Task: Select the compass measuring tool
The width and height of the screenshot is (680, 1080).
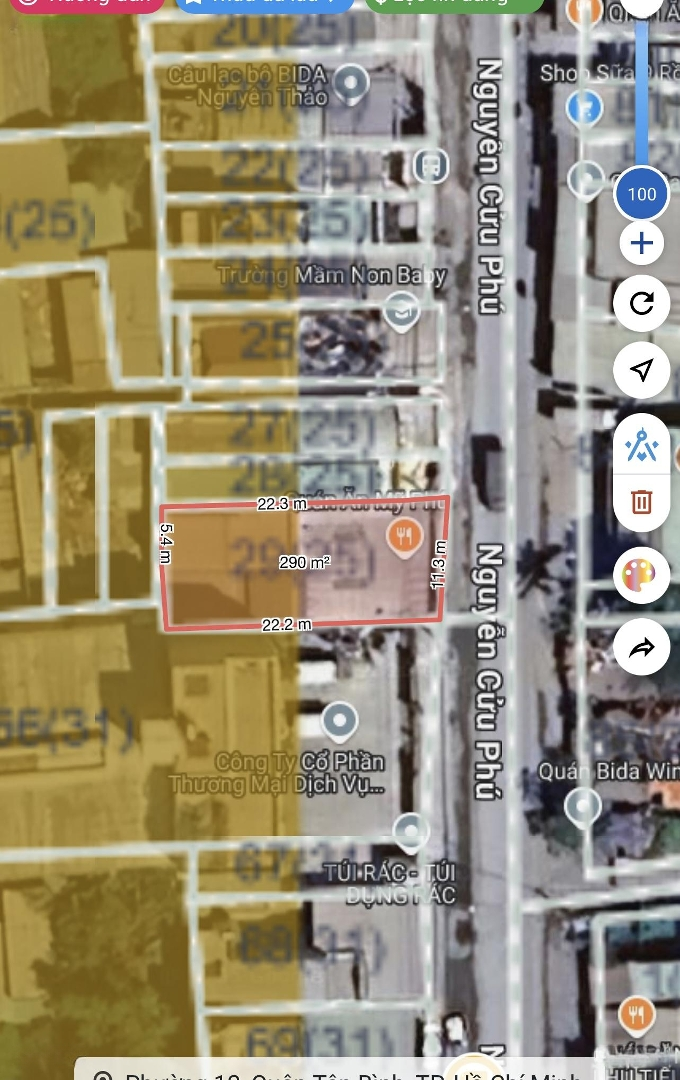Action: pyautogui.click(x=641, y=445)
